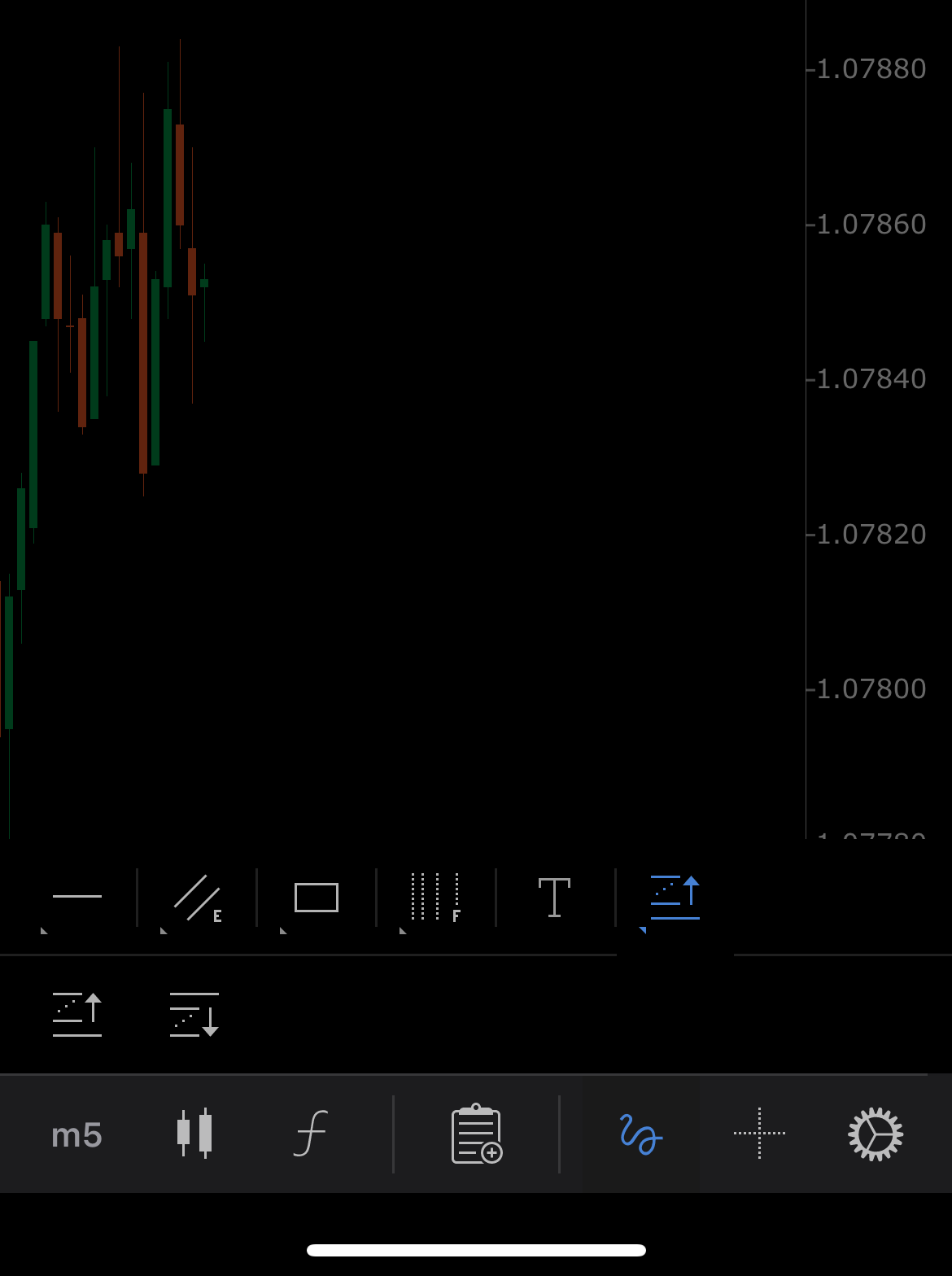Tap the 1.07880 price axis label
Screen dimensions: 952x1276
(865, 69)
